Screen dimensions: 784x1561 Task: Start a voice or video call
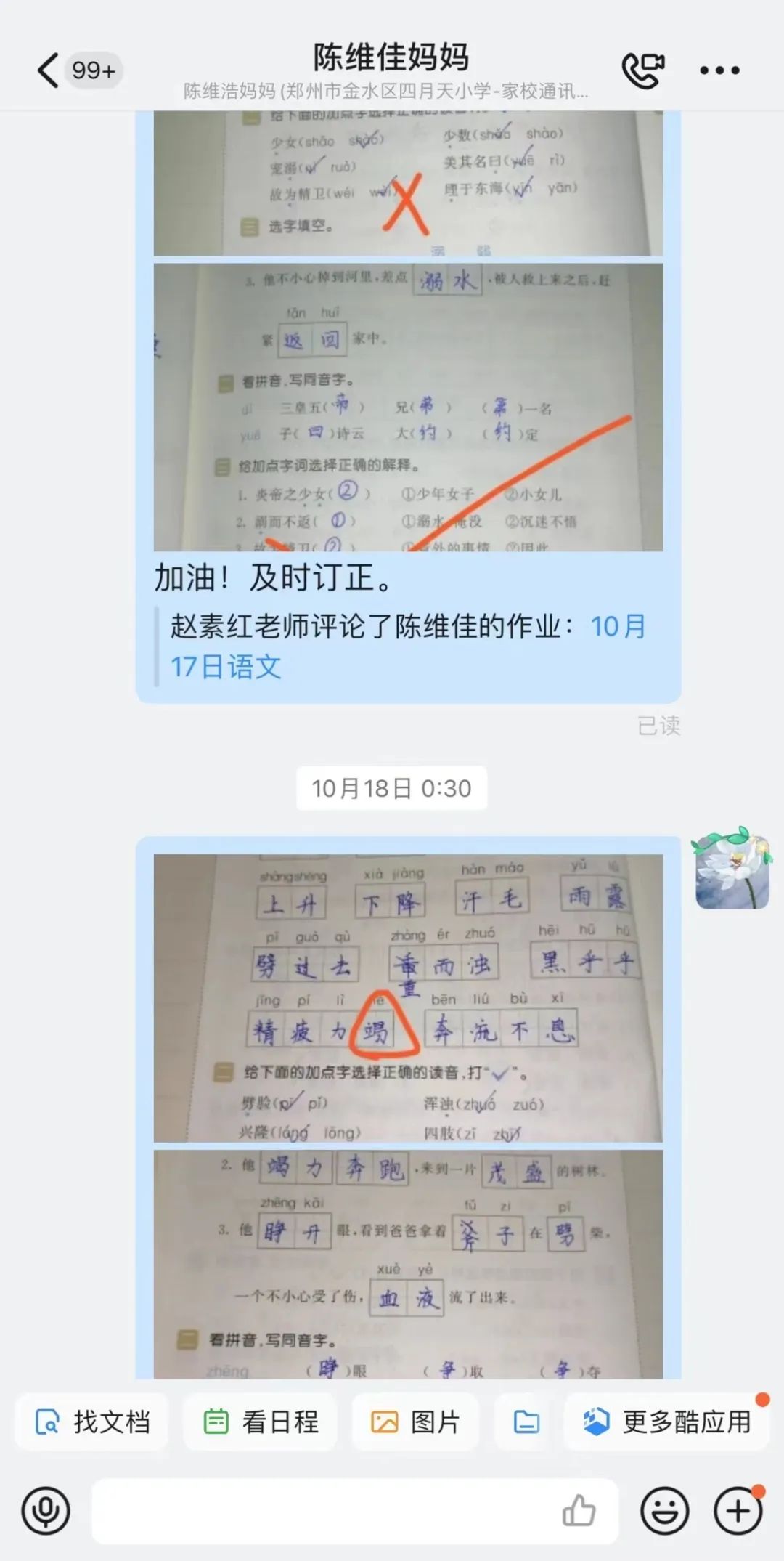pos(643,70)
